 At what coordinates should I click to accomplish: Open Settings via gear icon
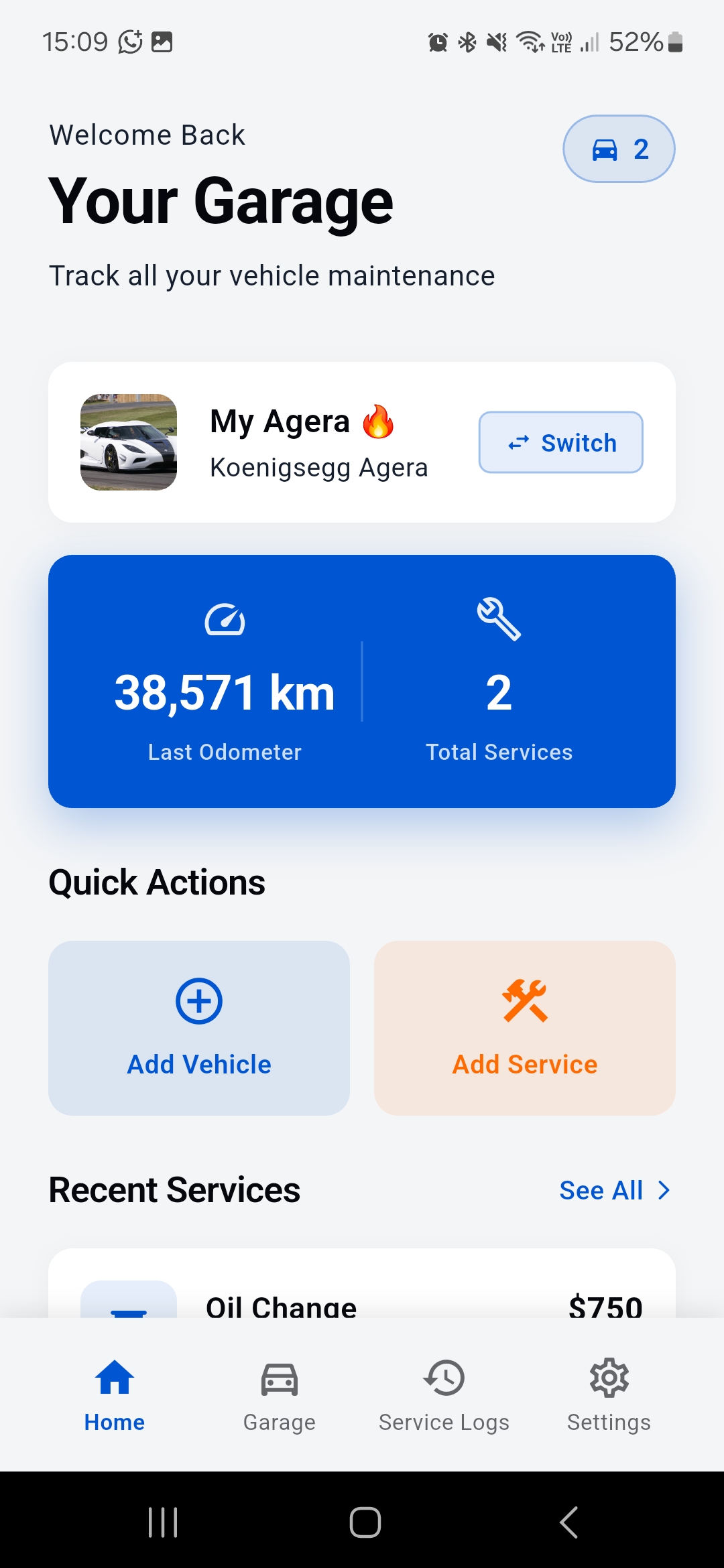[x=608, y=1378]
